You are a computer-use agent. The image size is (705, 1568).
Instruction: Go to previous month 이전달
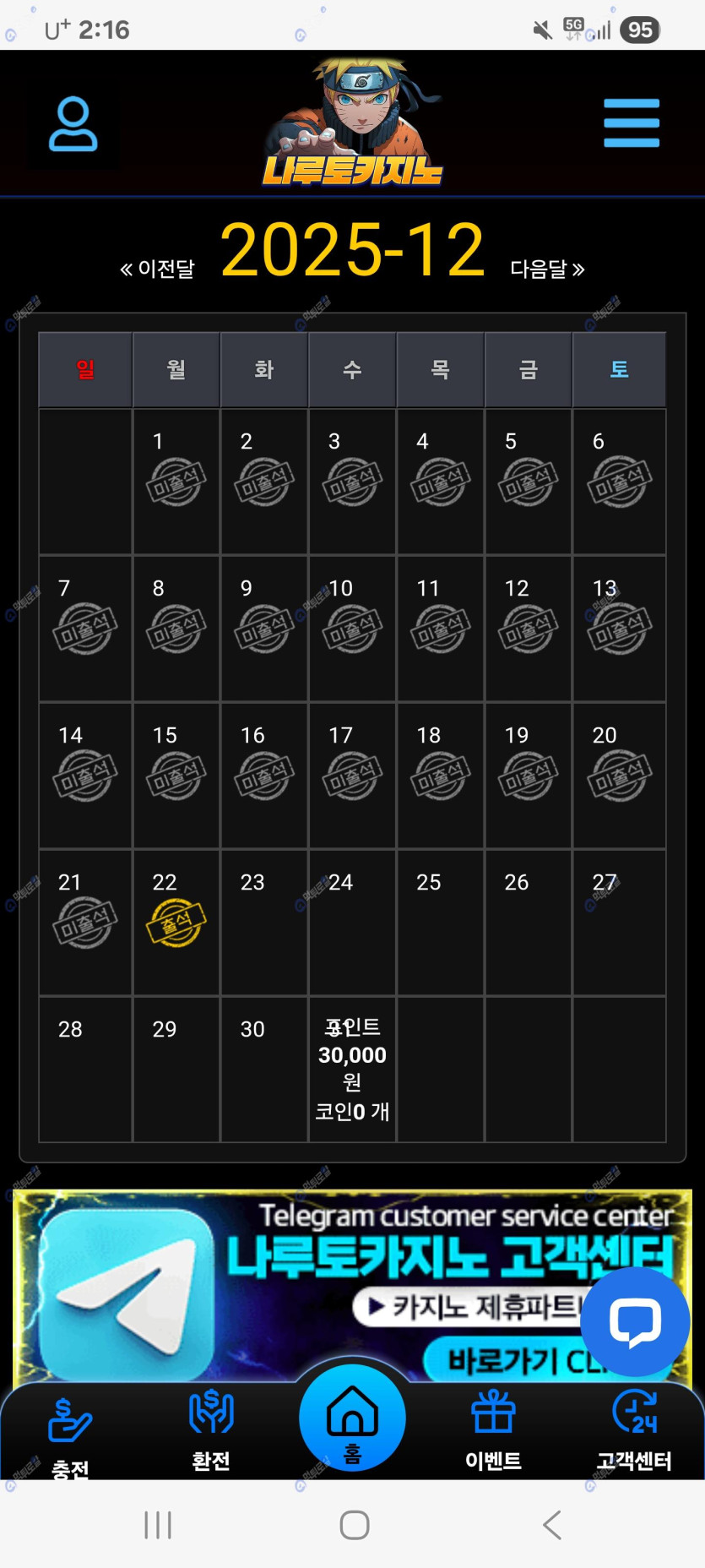click(x=158, y=269)
